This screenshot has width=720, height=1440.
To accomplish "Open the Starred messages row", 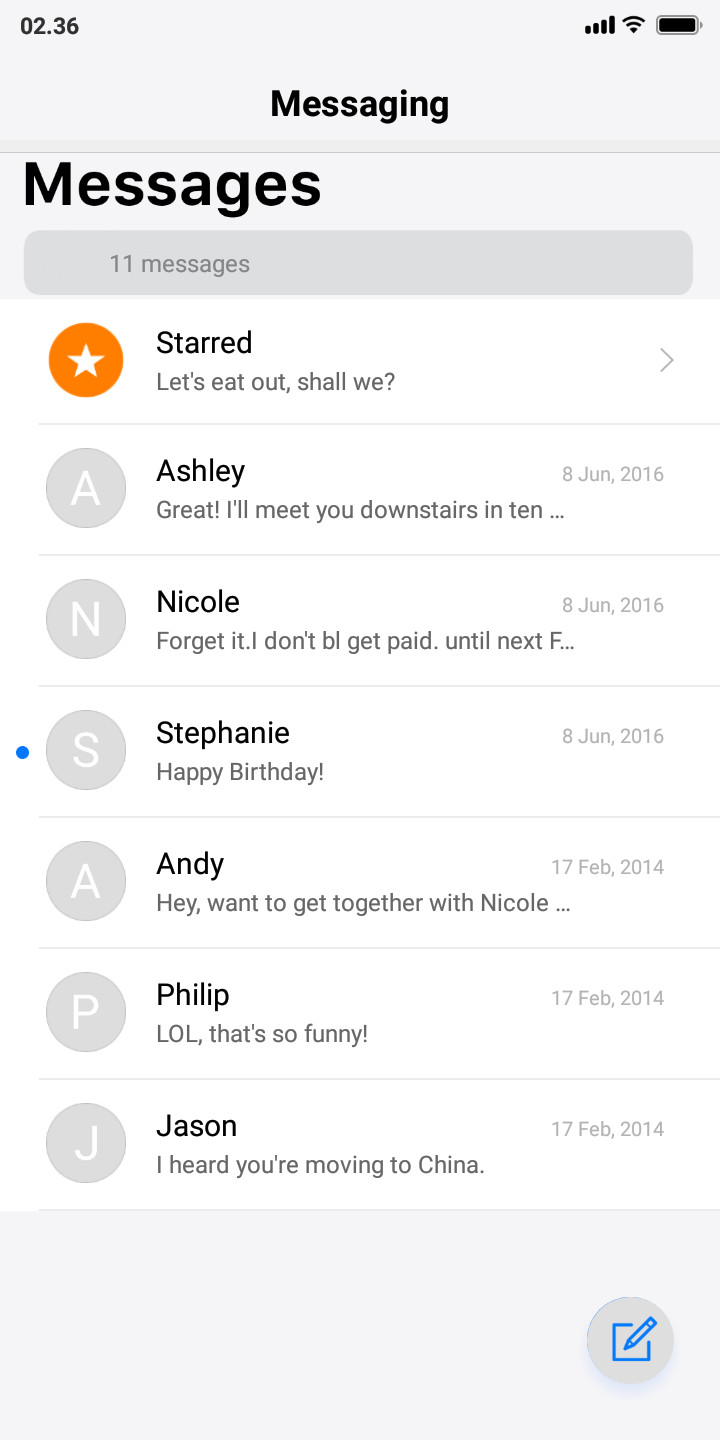I will [x=360, y=360].
